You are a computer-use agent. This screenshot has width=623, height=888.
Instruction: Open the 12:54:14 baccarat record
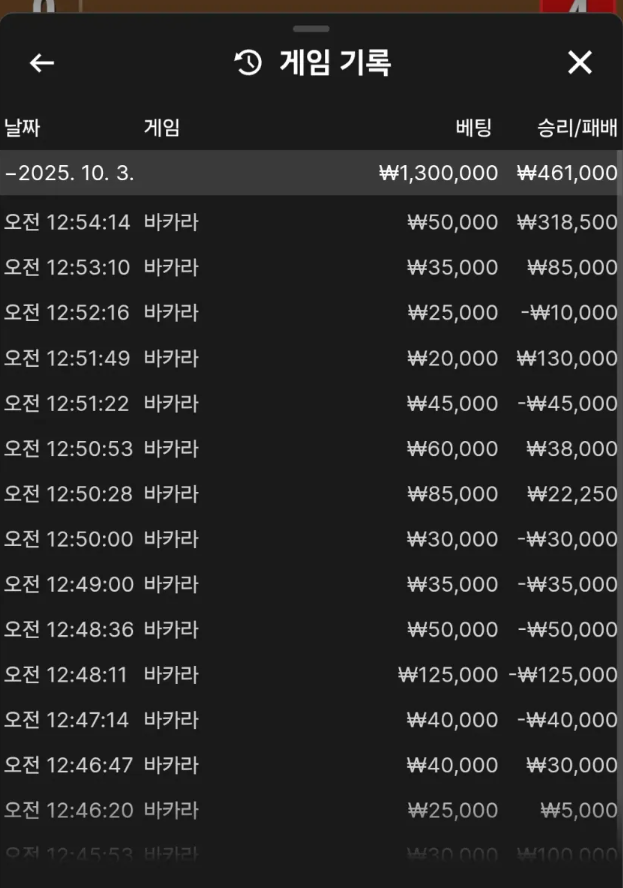pos(310,222)
